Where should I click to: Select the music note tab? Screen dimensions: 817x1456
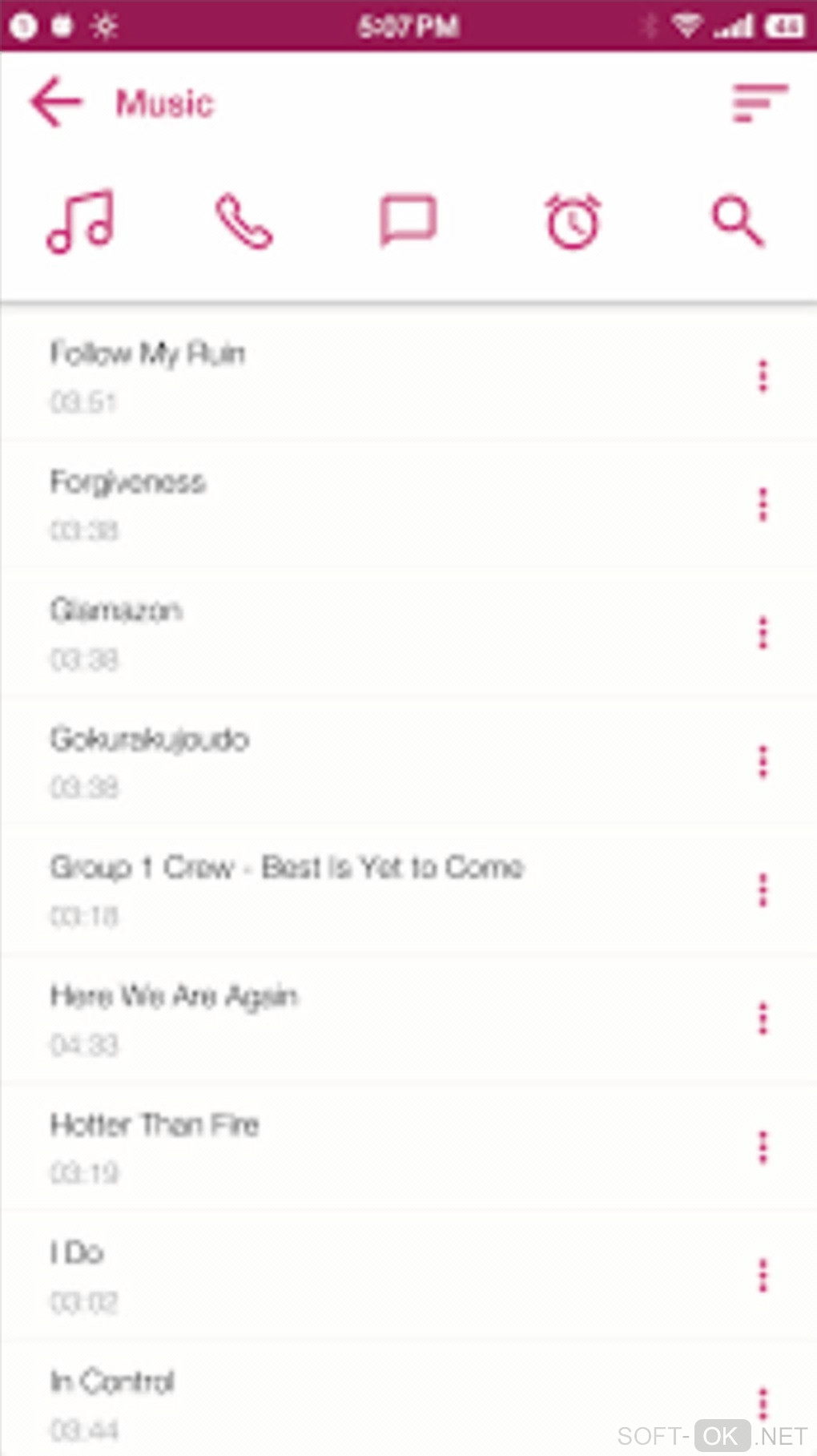(x=80, y=221)
